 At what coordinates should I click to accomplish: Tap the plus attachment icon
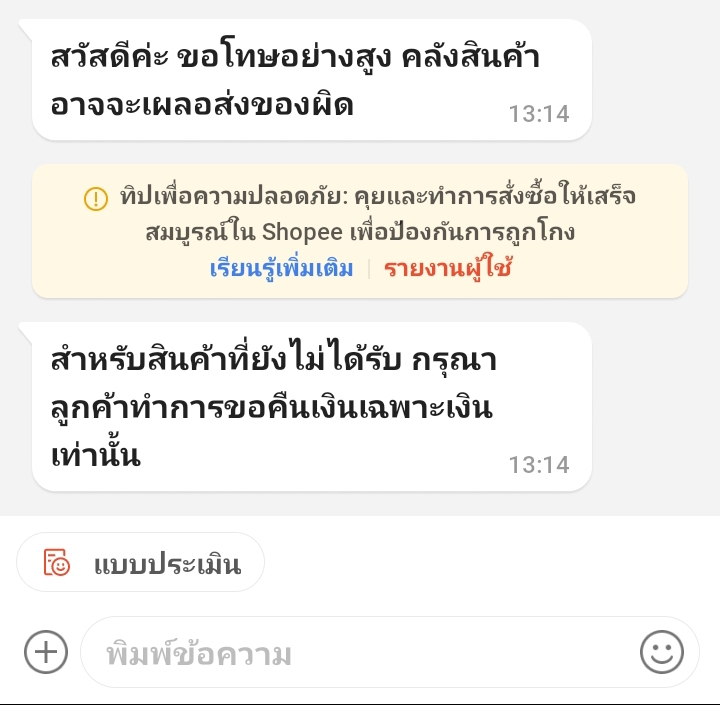46,652
